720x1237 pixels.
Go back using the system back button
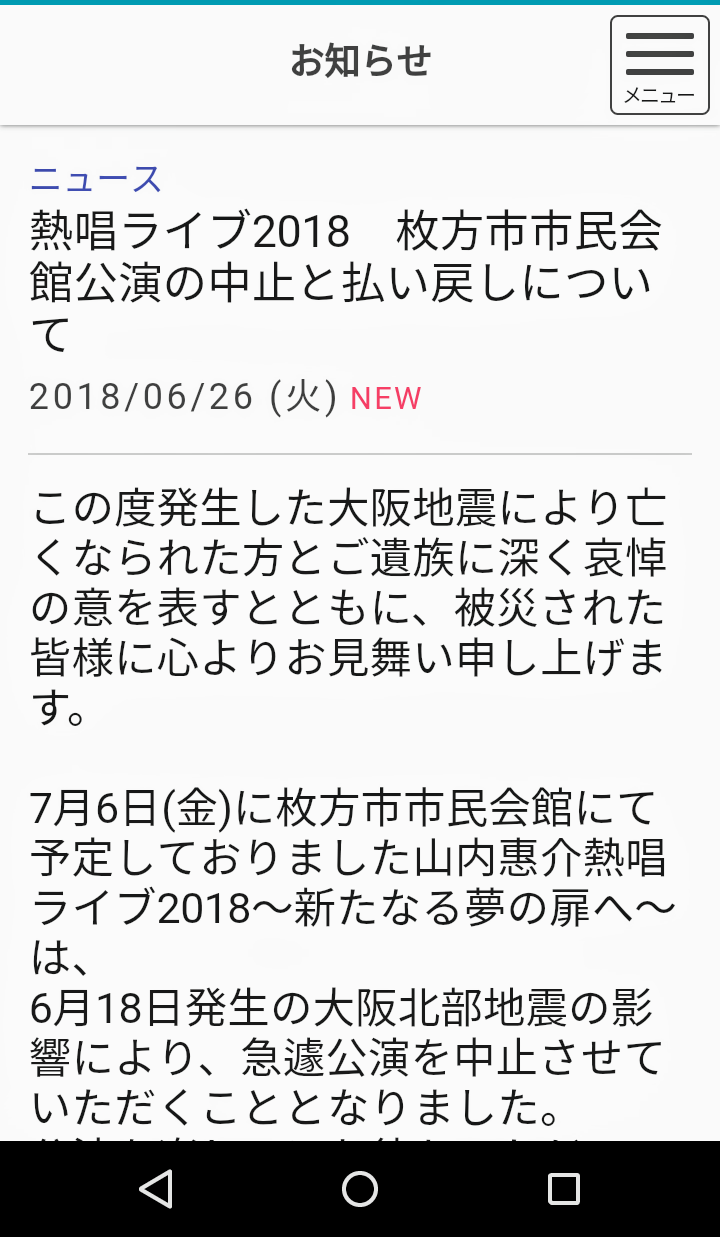pos(156,1189)
